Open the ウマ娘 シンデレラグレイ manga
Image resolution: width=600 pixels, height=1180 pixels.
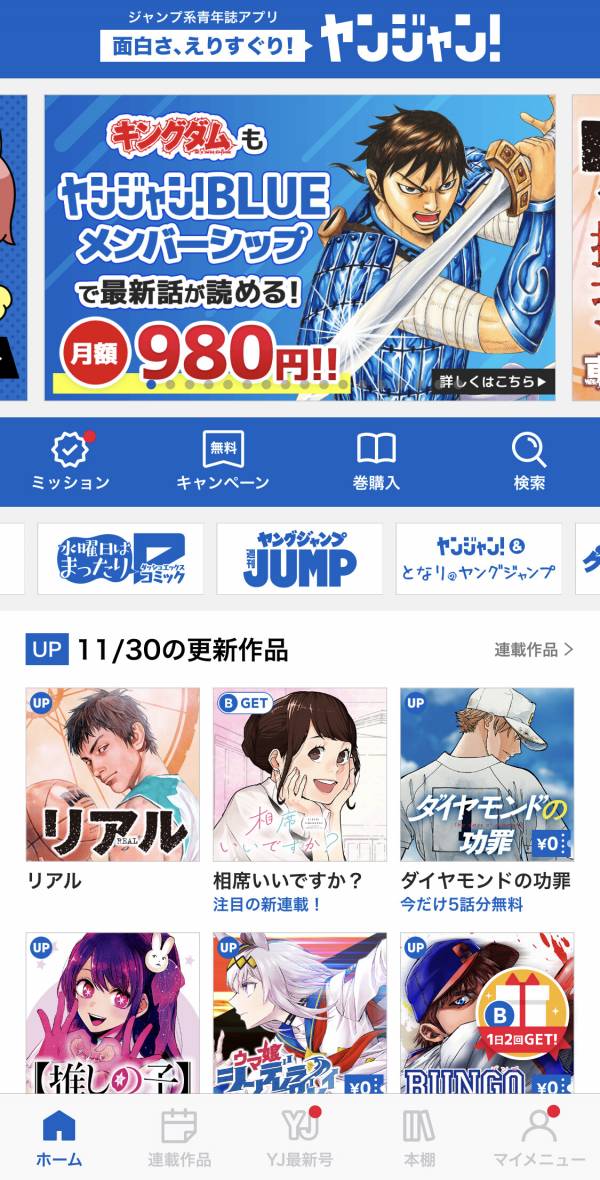(299, 1010)
